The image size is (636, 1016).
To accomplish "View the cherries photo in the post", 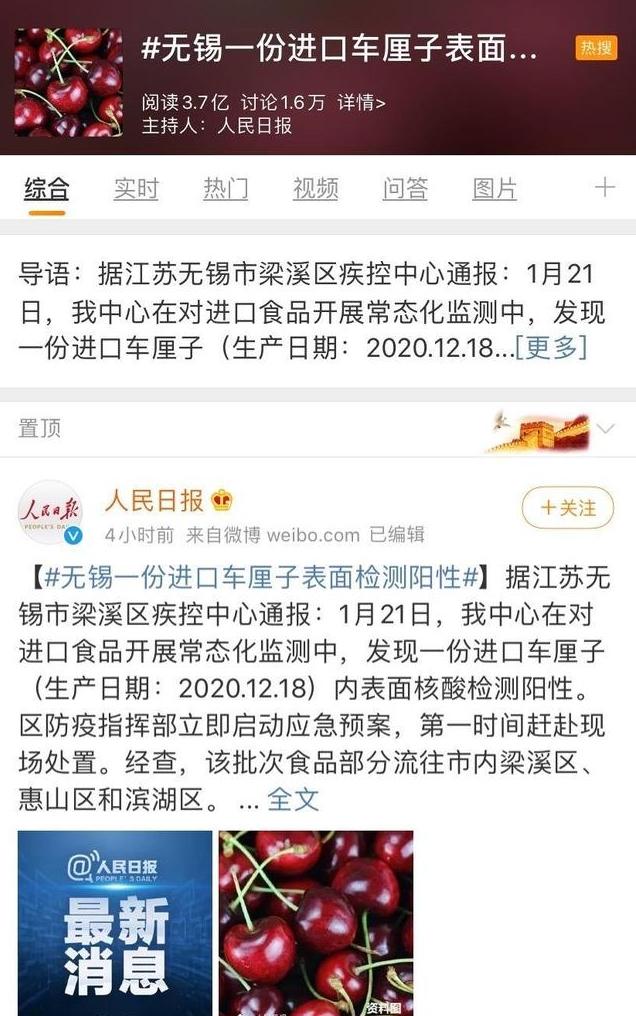I will pos(316,922).
